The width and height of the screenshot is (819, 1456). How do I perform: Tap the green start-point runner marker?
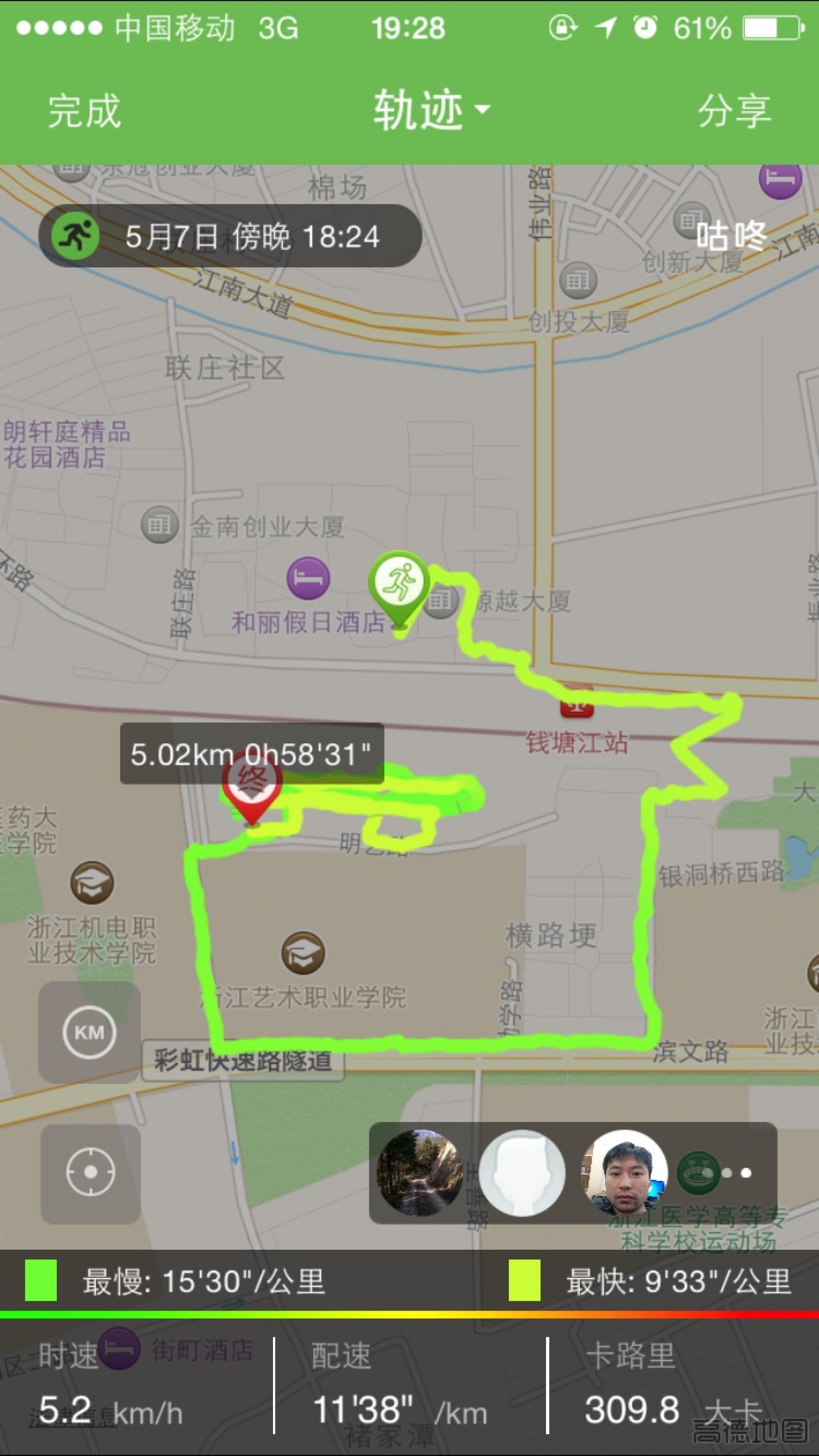point(399,585)
